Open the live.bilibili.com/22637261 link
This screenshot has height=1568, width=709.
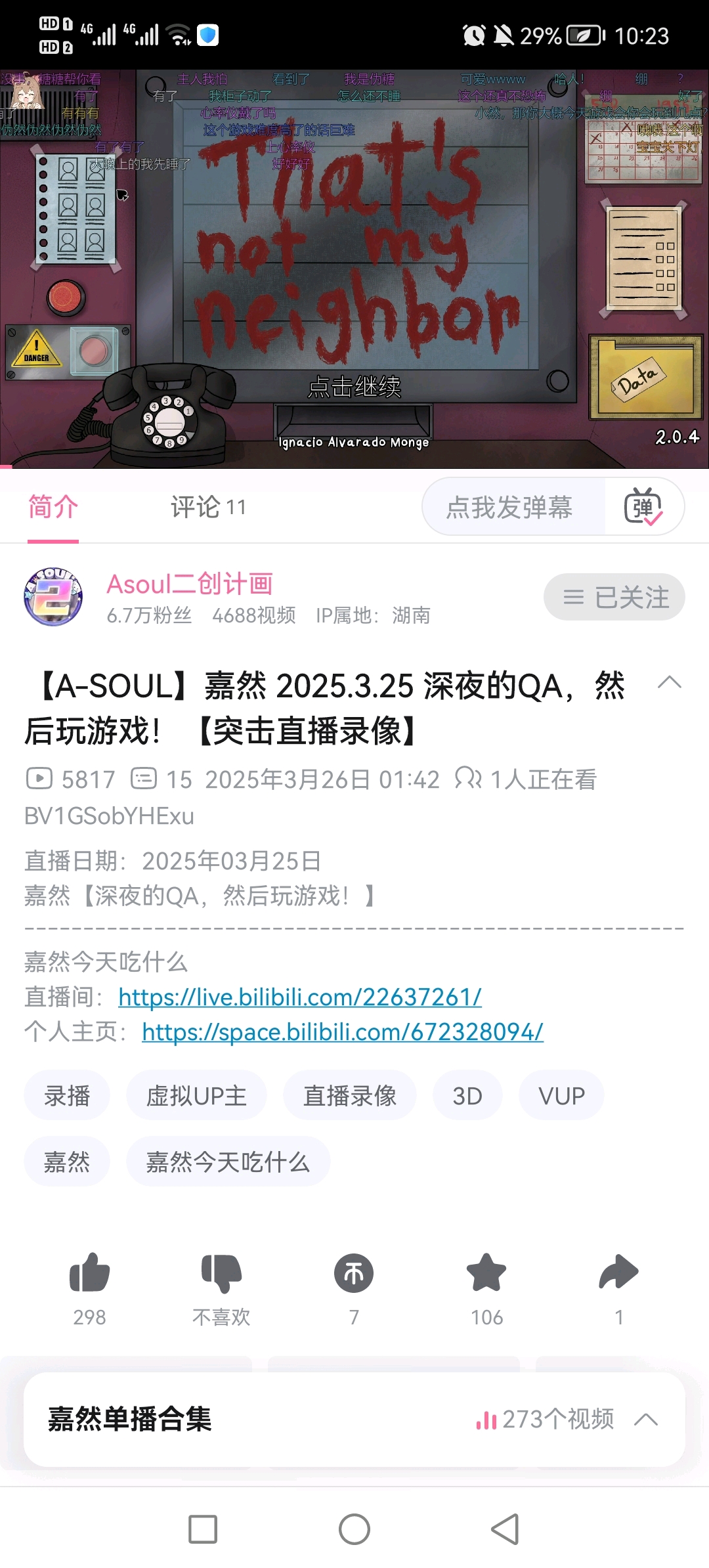coord(300,997)
